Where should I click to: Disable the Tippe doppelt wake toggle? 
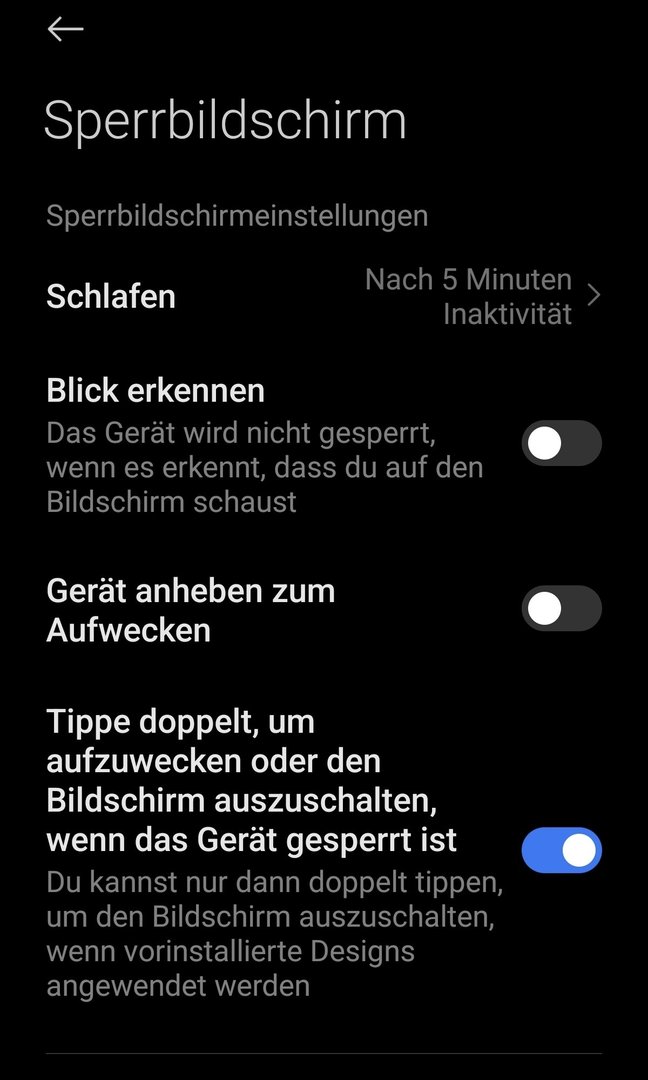point(561,850)
